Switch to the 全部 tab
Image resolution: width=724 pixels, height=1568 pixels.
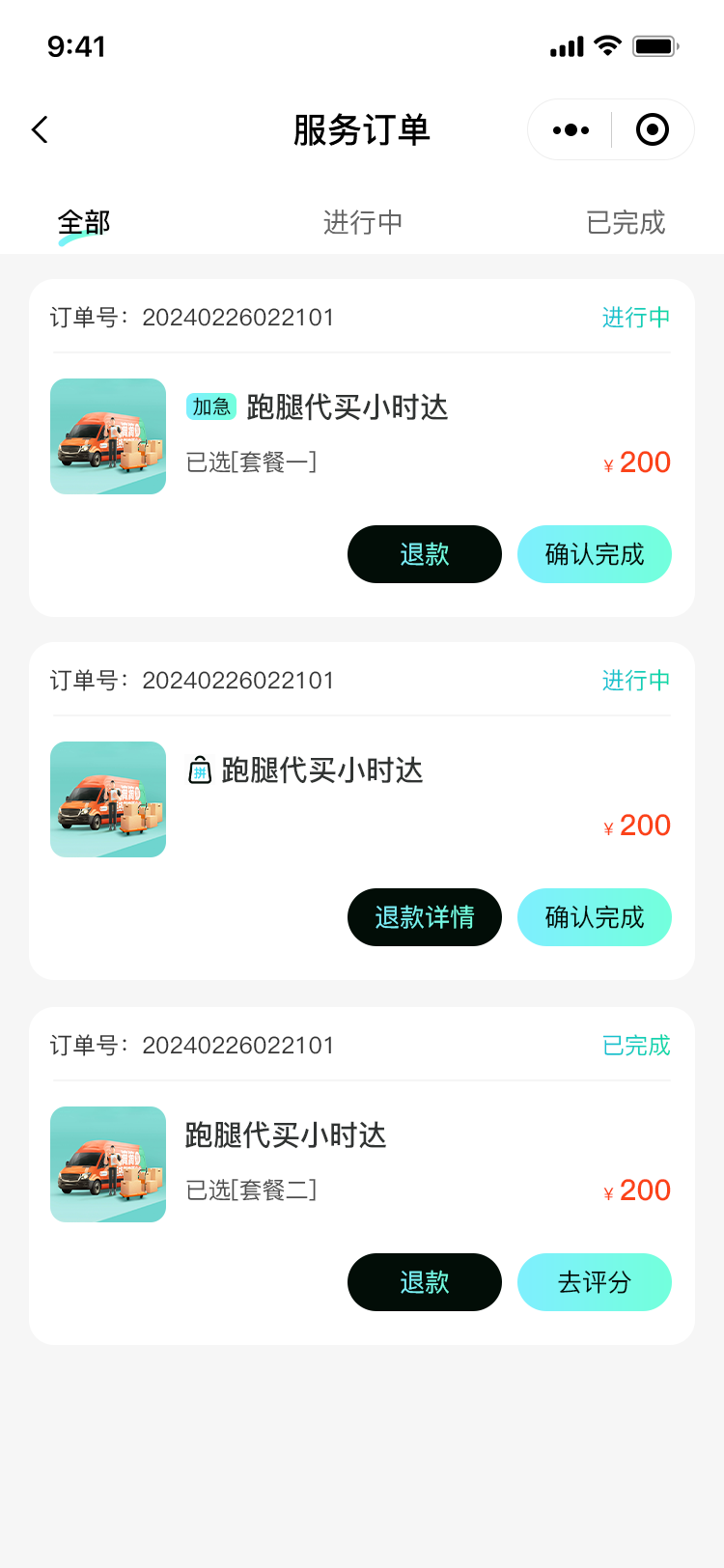84,223
